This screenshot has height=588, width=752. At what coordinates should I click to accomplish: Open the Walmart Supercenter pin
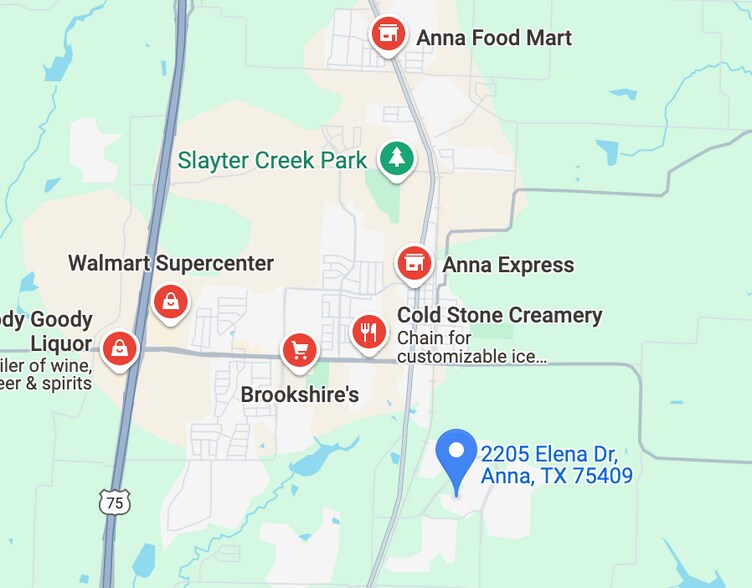[x=171, y=301]
